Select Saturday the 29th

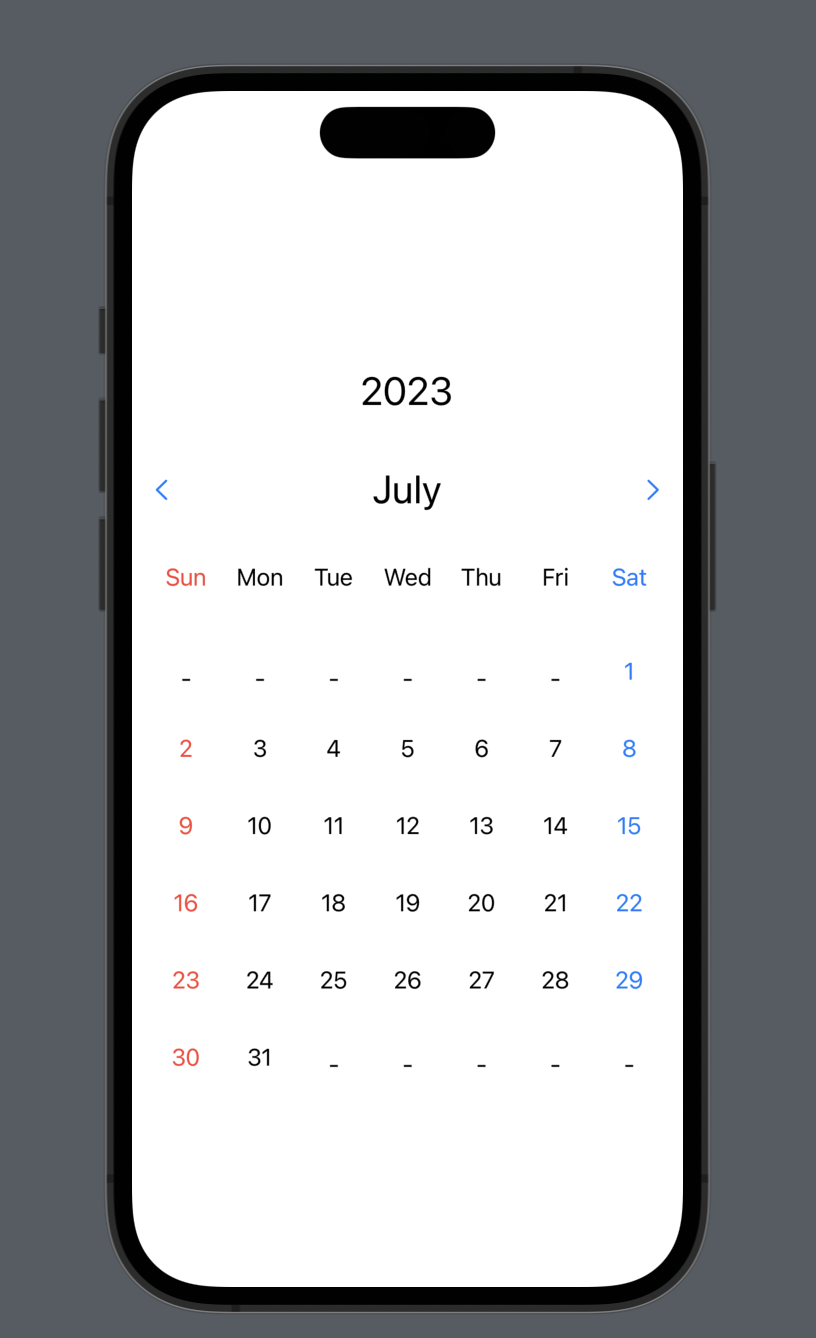[629, 980]
